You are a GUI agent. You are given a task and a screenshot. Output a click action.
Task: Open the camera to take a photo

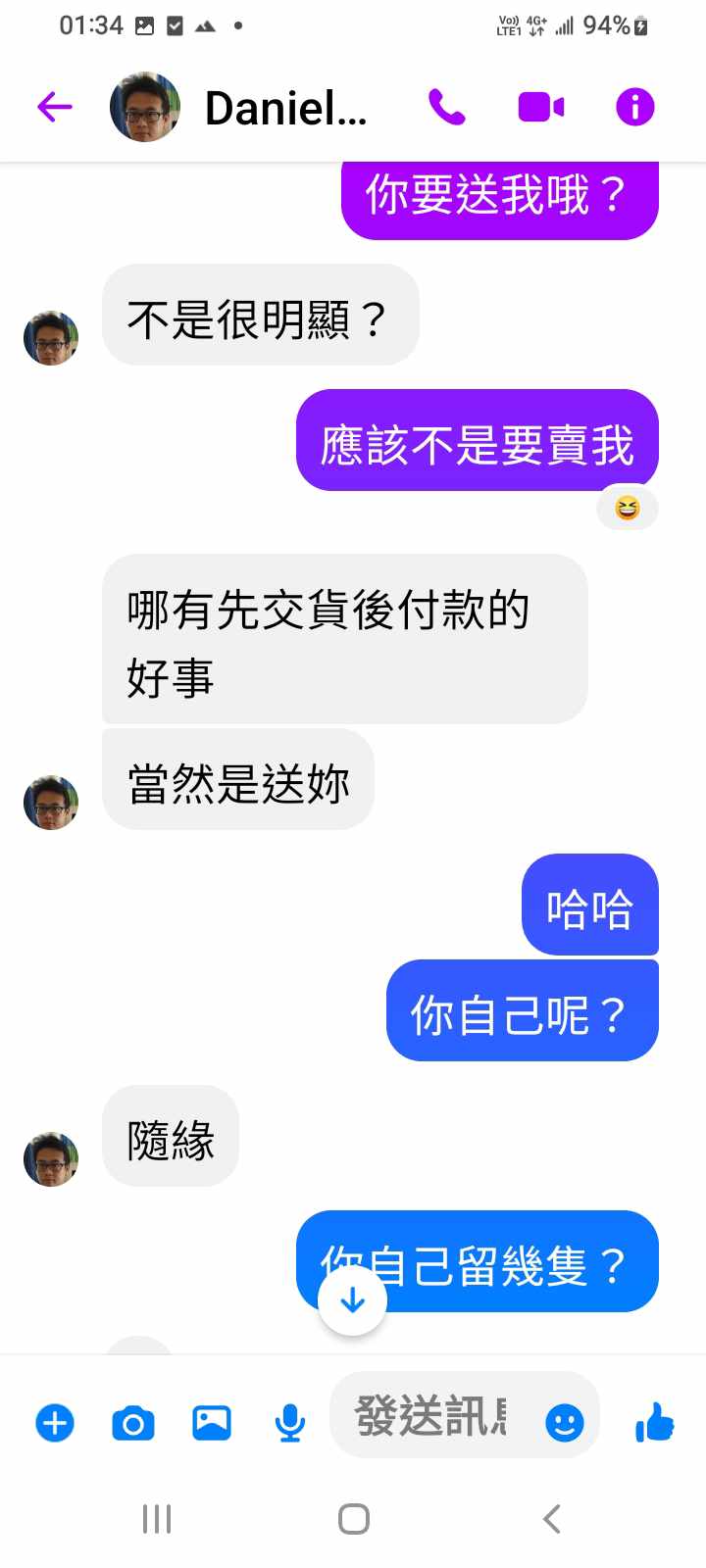point(133,1422)
